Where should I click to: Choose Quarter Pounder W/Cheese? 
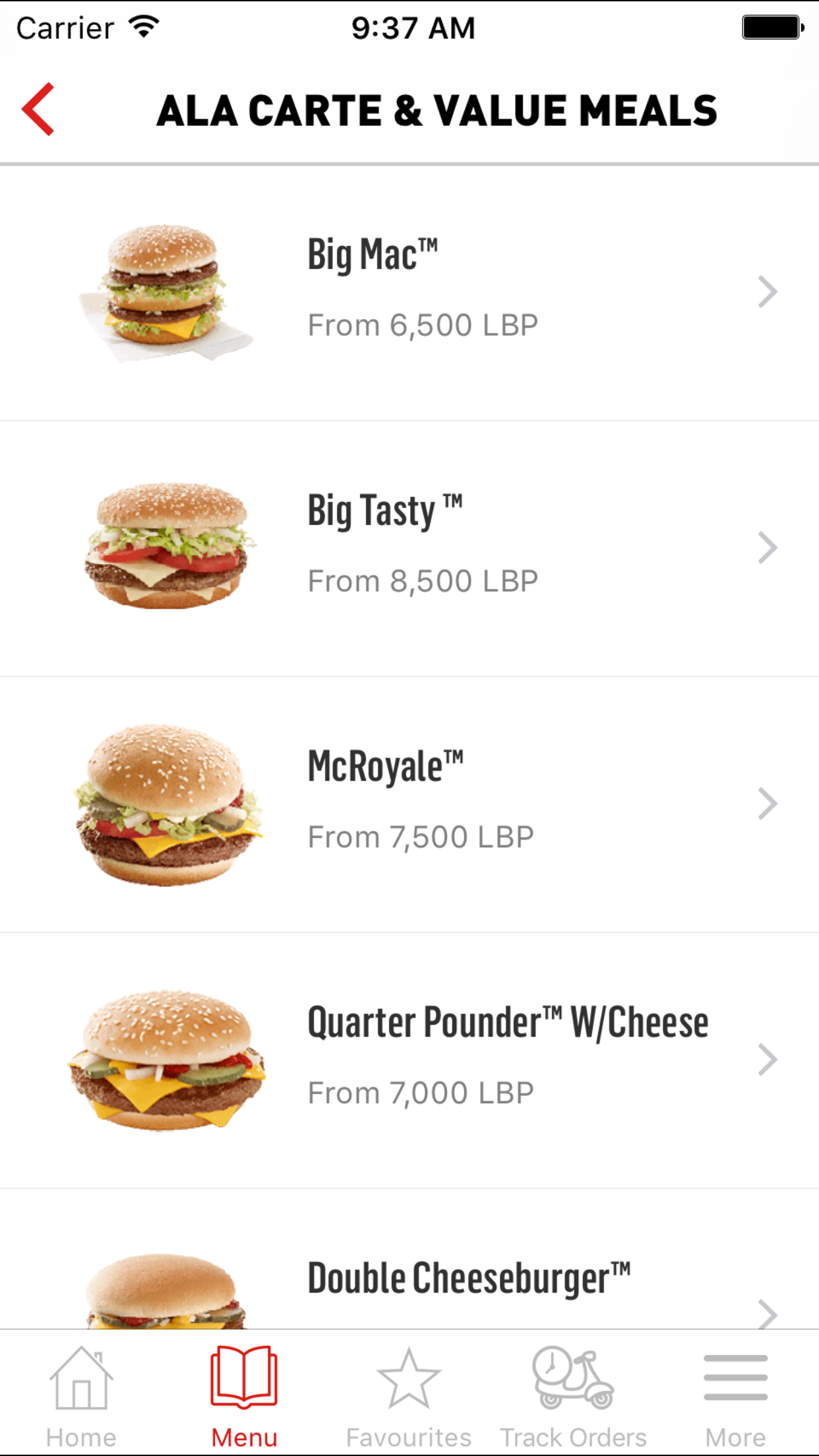[x=409, y=1060]
